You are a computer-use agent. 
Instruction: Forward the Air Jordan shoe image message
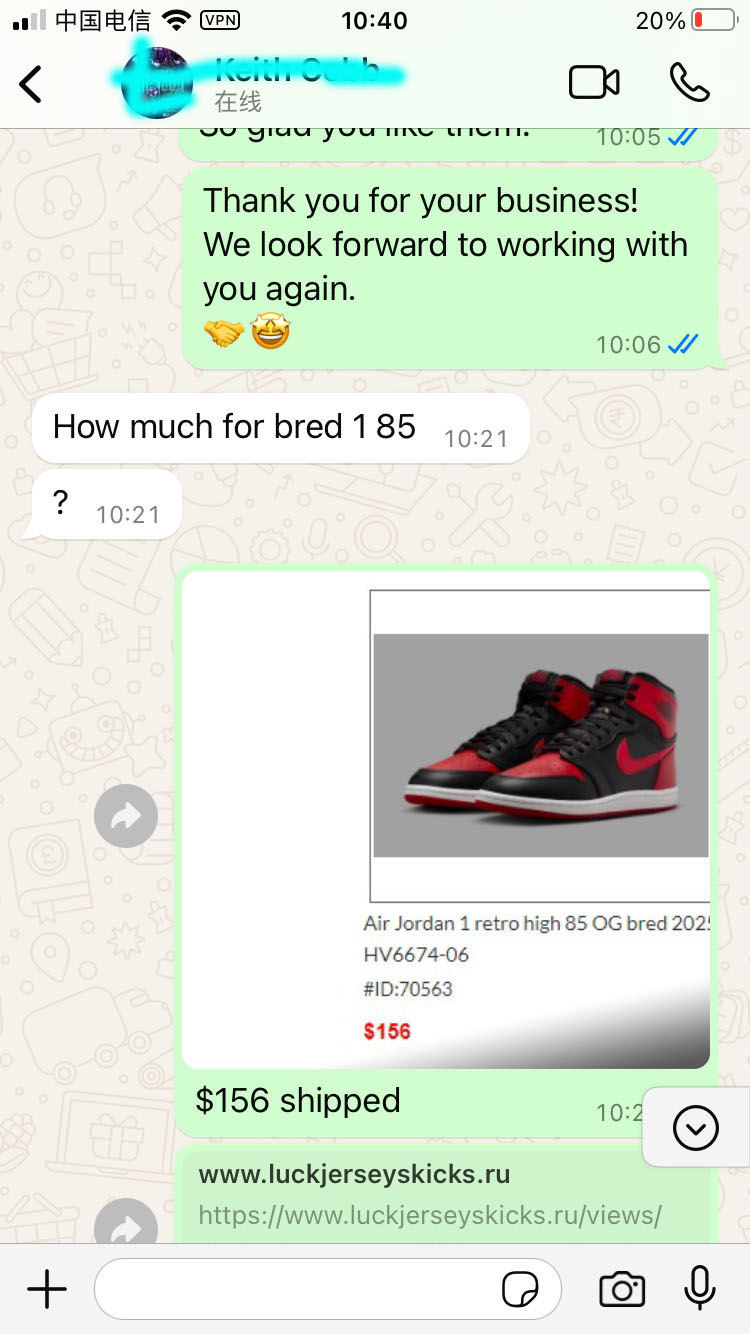(126, 817)
